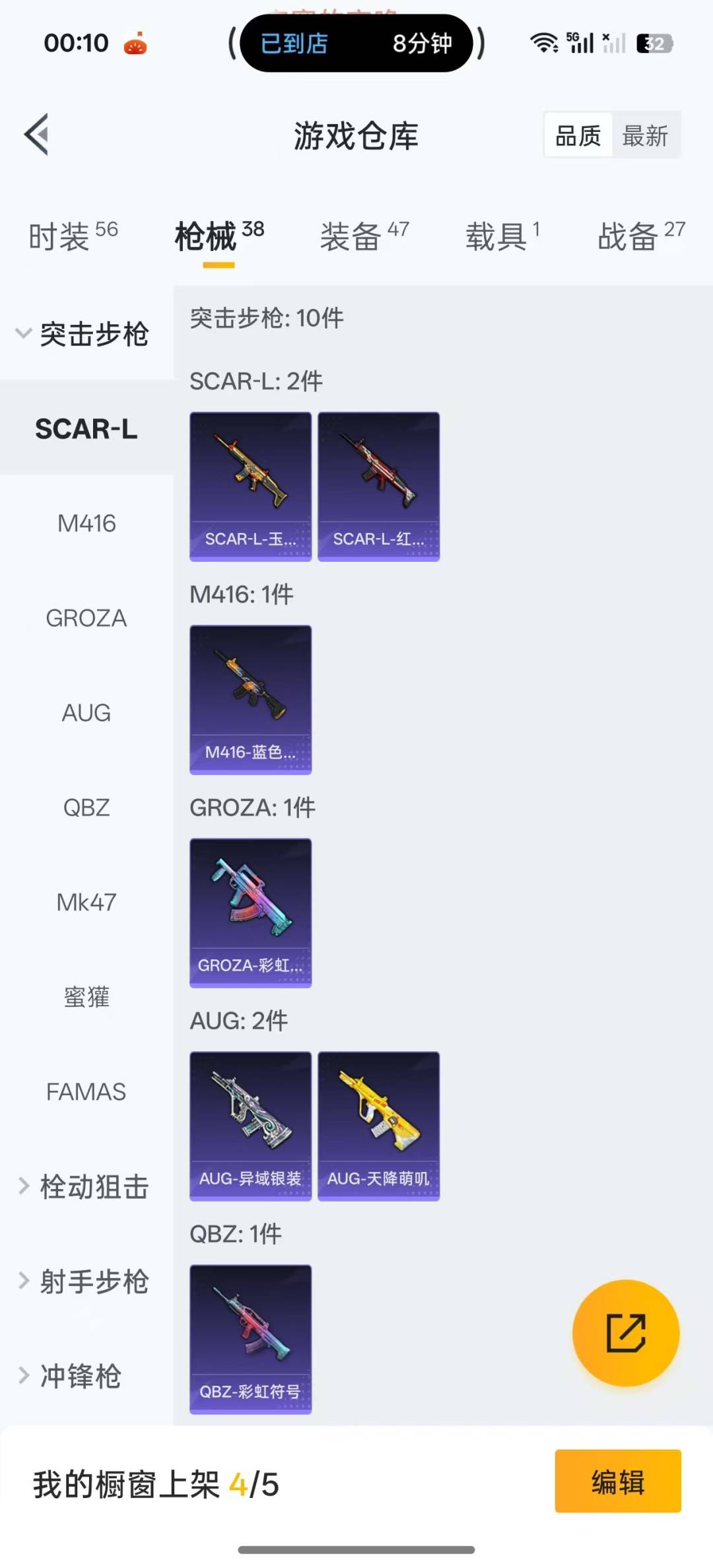The height and width of the screenshot is (1568, 713).
Task: View the GROZA-彩虹 skin
Action: [250, 913]
